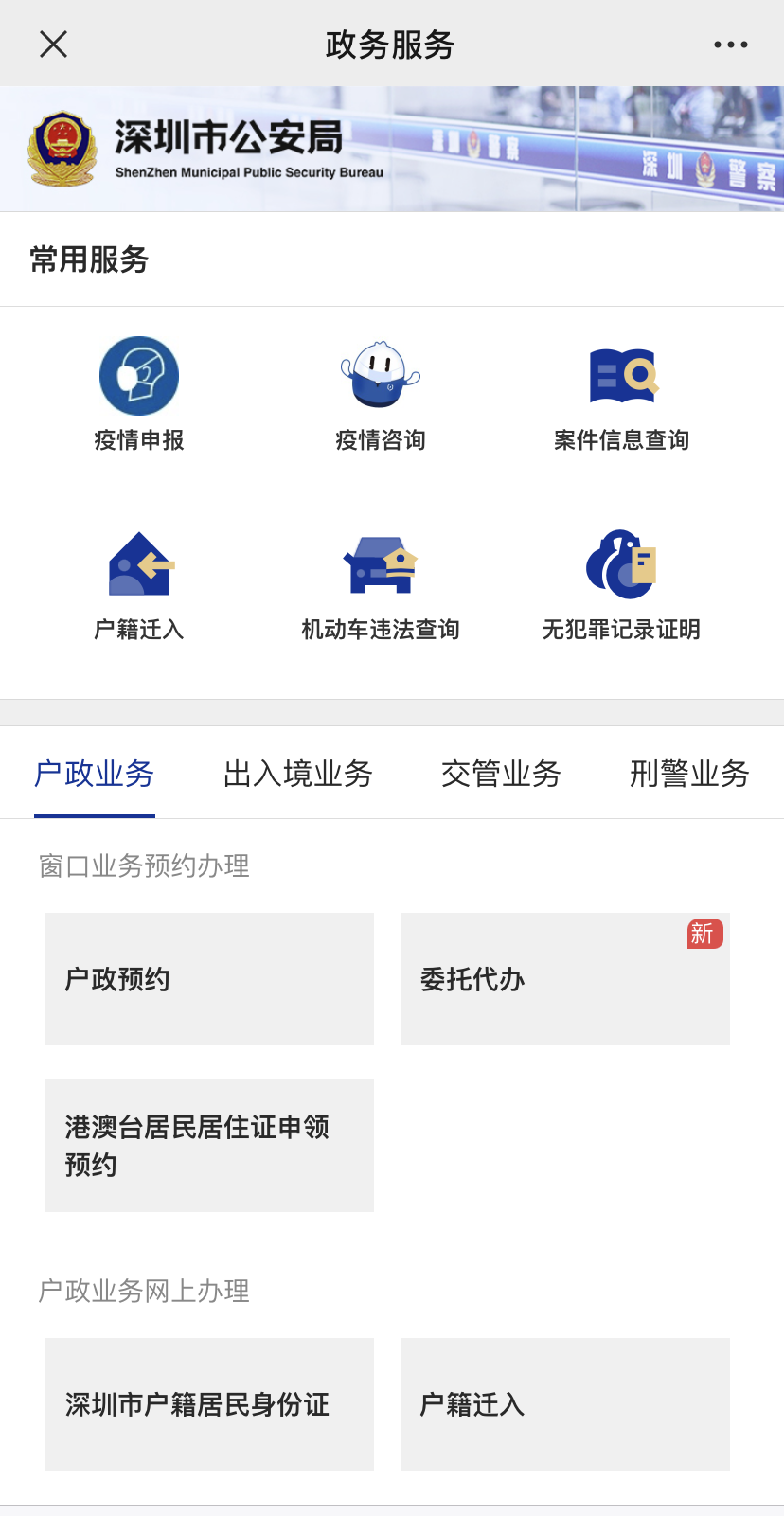Viewport: 784px width, 1516px height.
Task: Open 深圳市户籍居民身份证 online service
Action: click(209, 1404)
